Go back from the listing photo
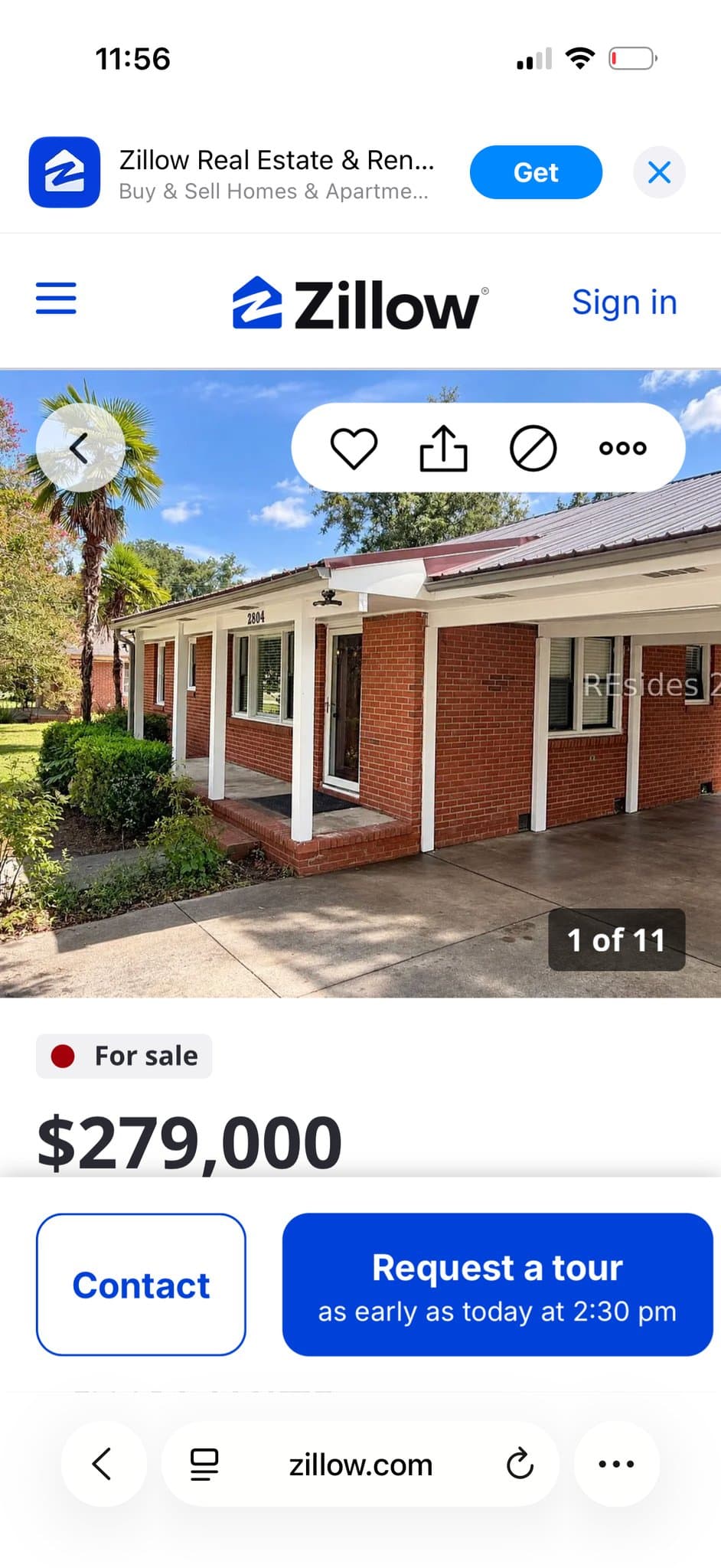This screenshot has width=721, height=1568. click(x=80, y=448)
